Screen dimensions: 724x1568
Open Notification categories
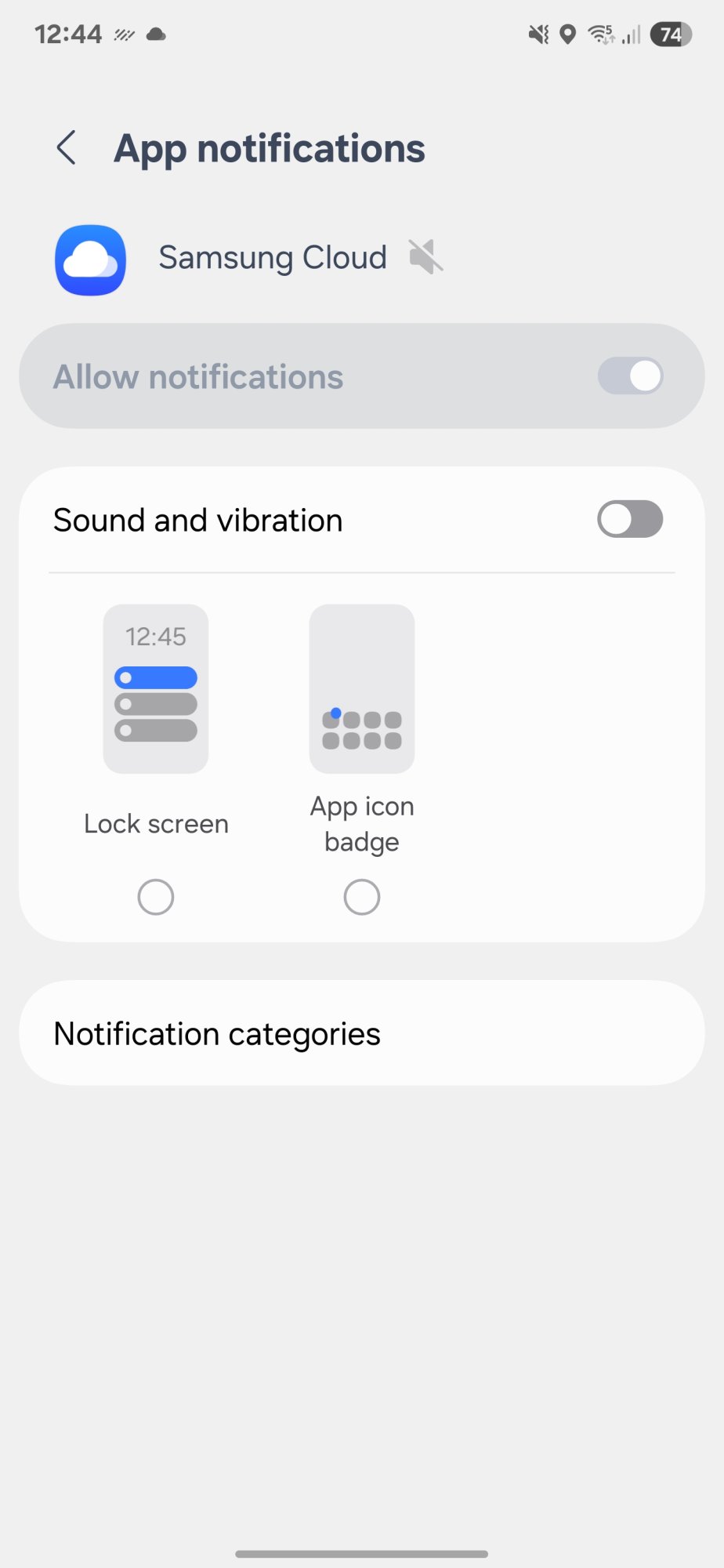point(361,1033)
